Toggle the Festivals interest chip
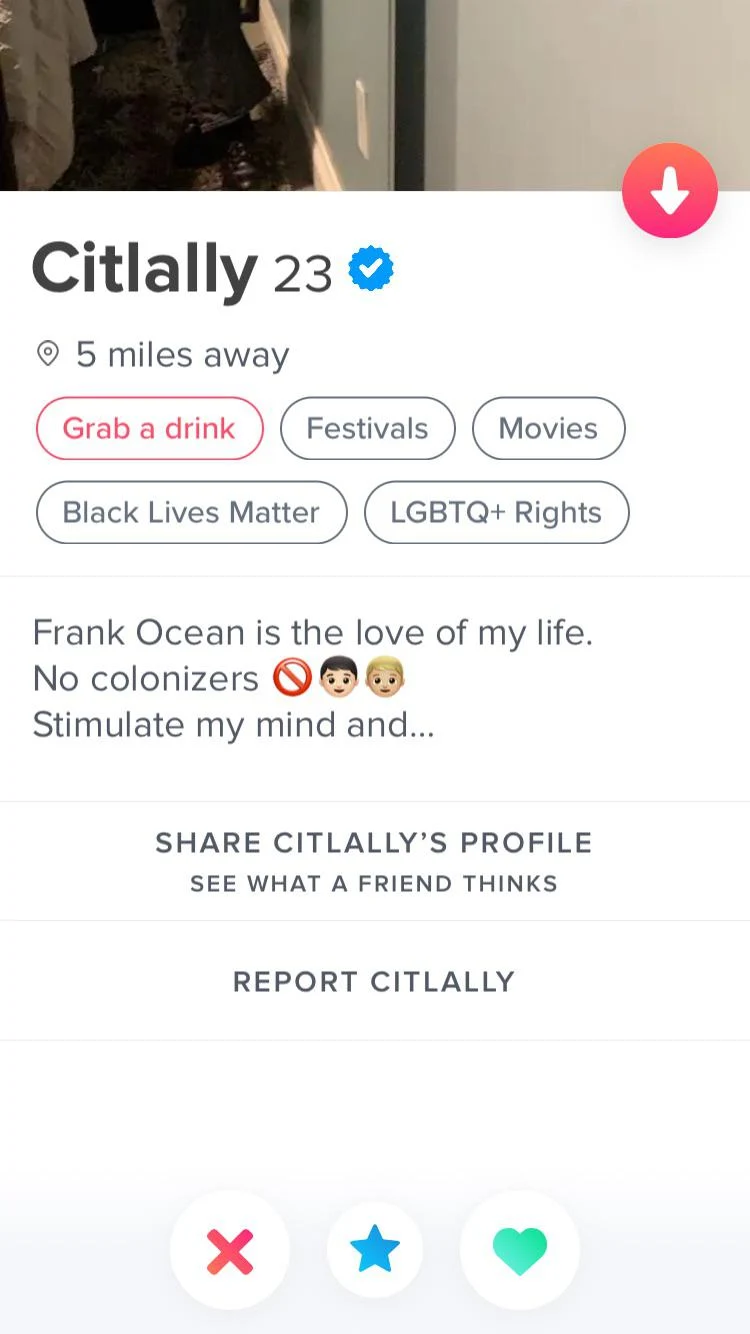This screenshot has height=1334, width=750. (x=367, y=428)
